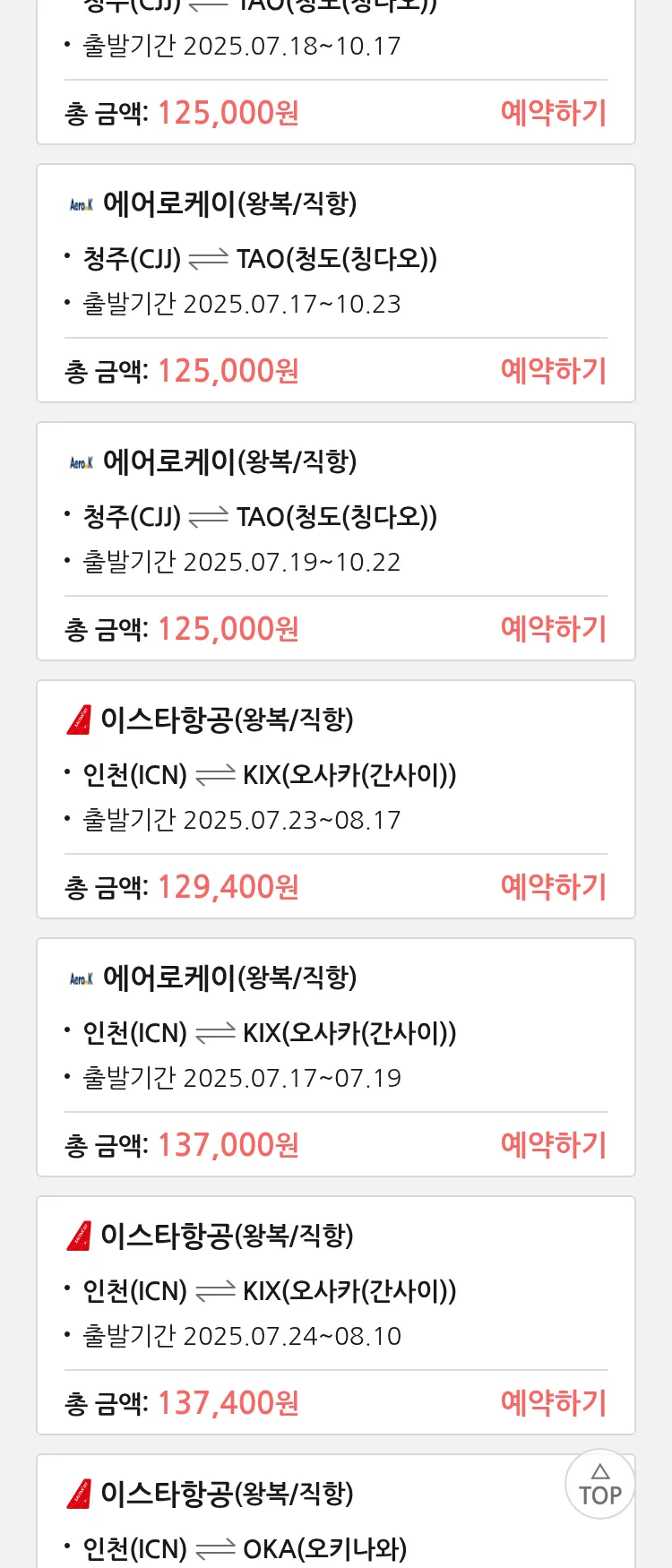Book the 에어로케이 137,000원 인천–KIX fare
This screenshot has height=1568, width=672.
[553, 1145]
